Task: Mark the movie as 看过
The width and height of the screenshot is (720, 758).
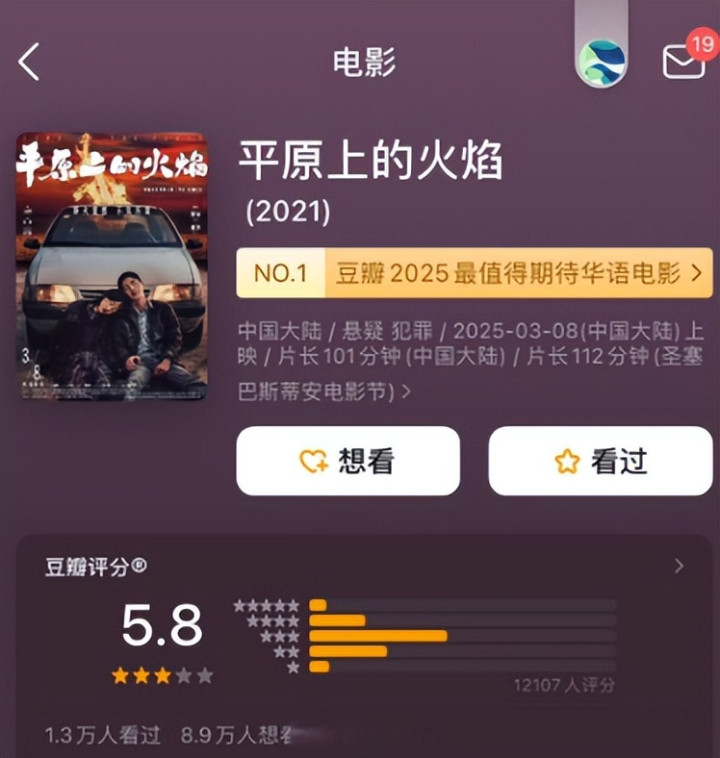Action: pyautogui.click(x=600, y=461)
